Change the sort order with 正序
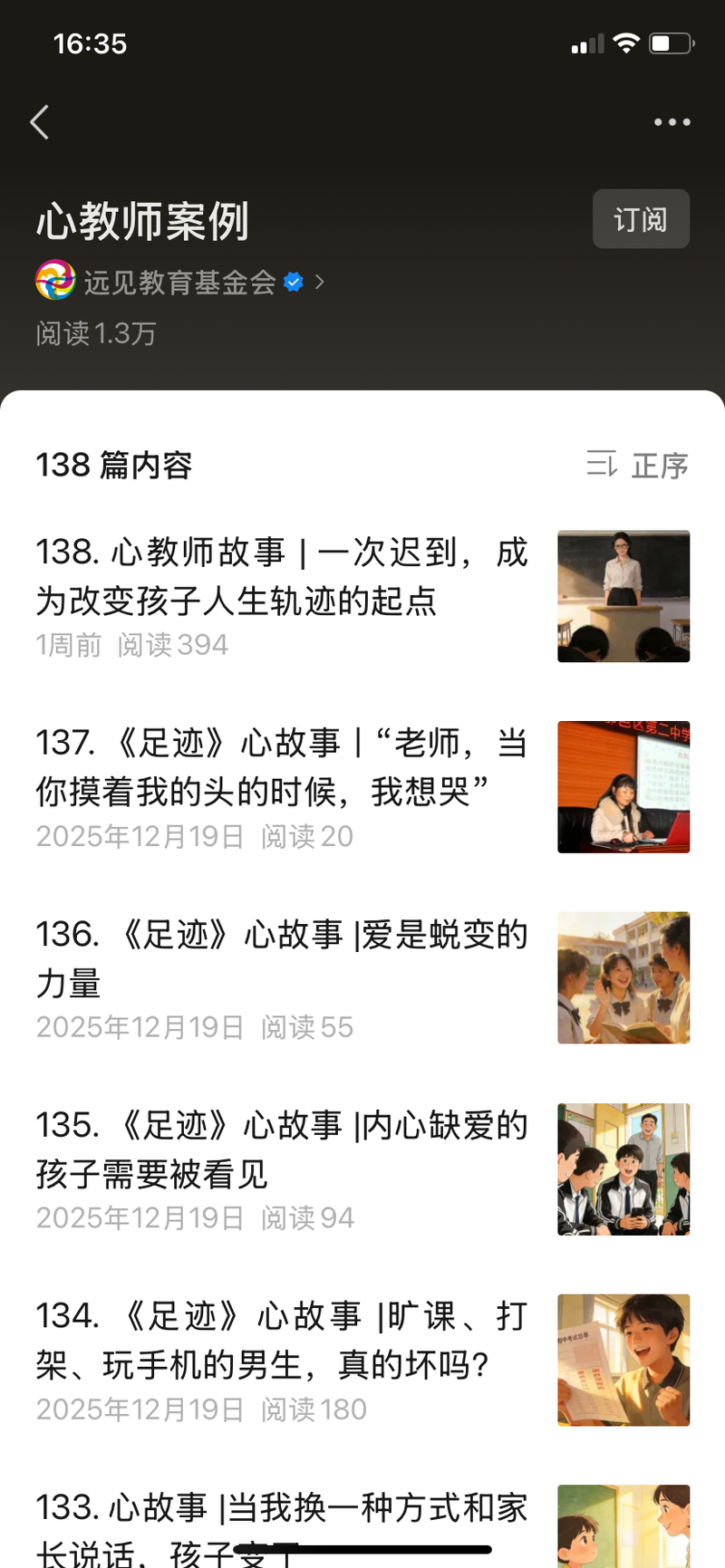This screenshot has height=1568, width=725. click(x=638, y=466)
